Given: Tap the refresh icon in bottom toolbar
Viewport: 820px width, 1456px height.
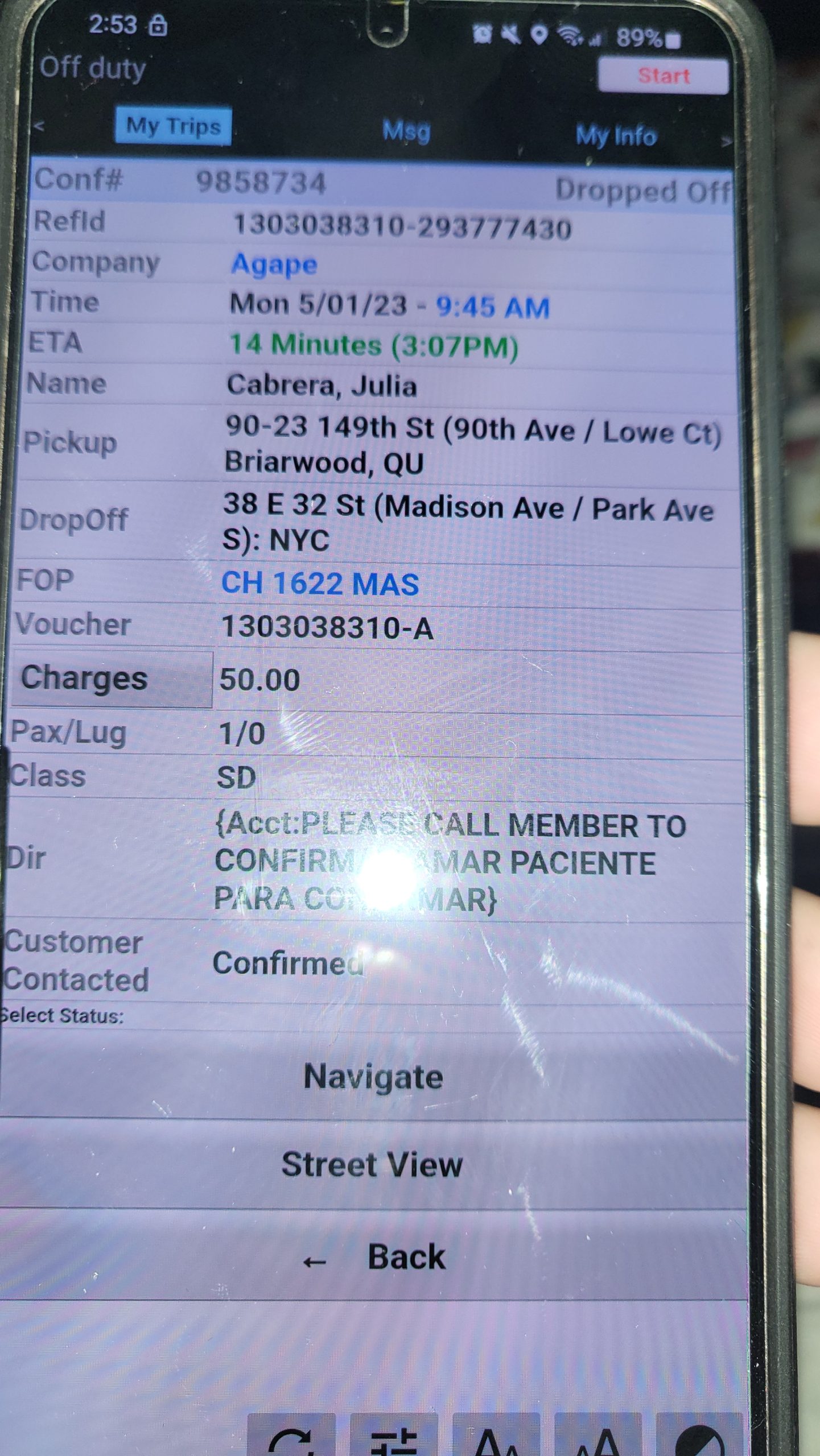Looking at the screenshot, I should pyautogui.click(x=291, y=1436).
